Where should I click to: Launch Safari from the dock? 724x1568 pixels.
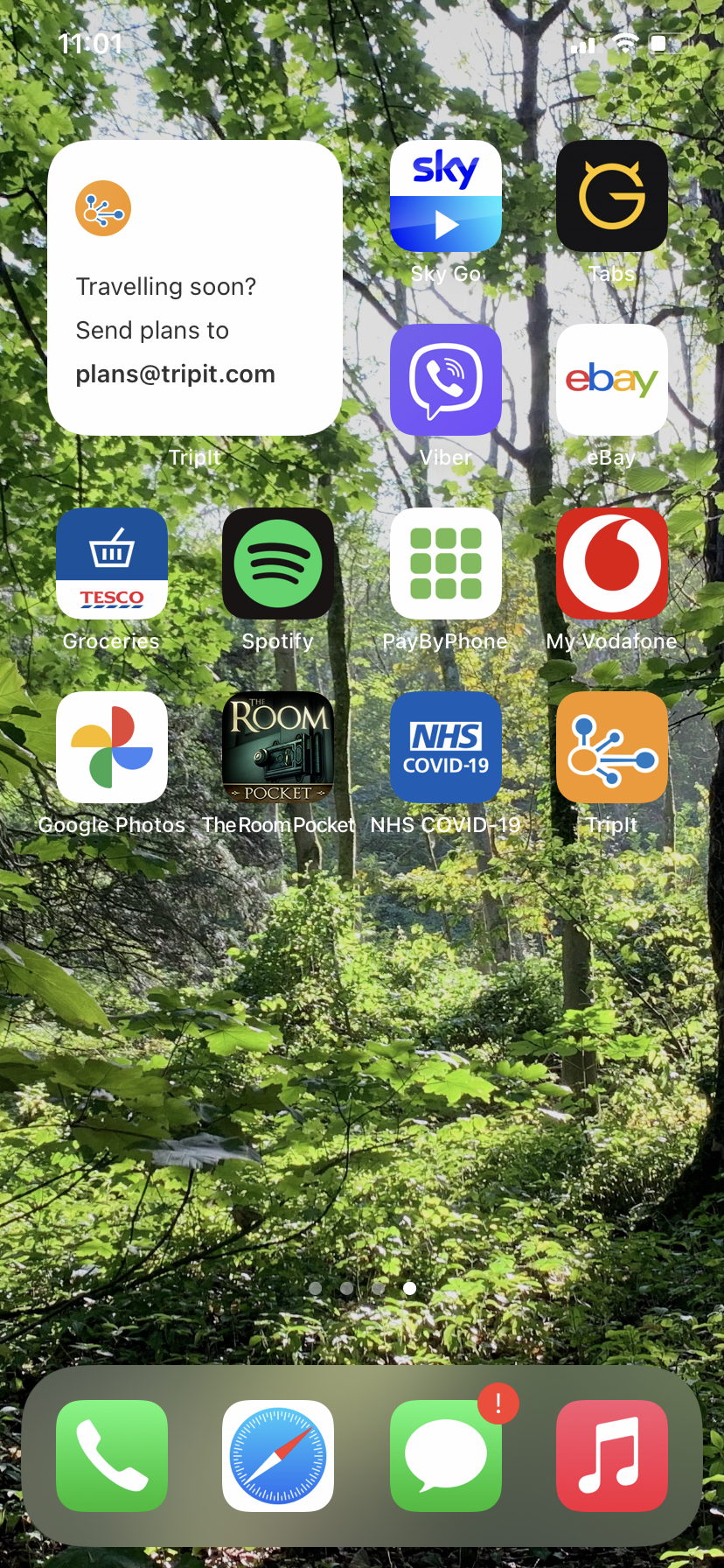[x=278, y=1456]
